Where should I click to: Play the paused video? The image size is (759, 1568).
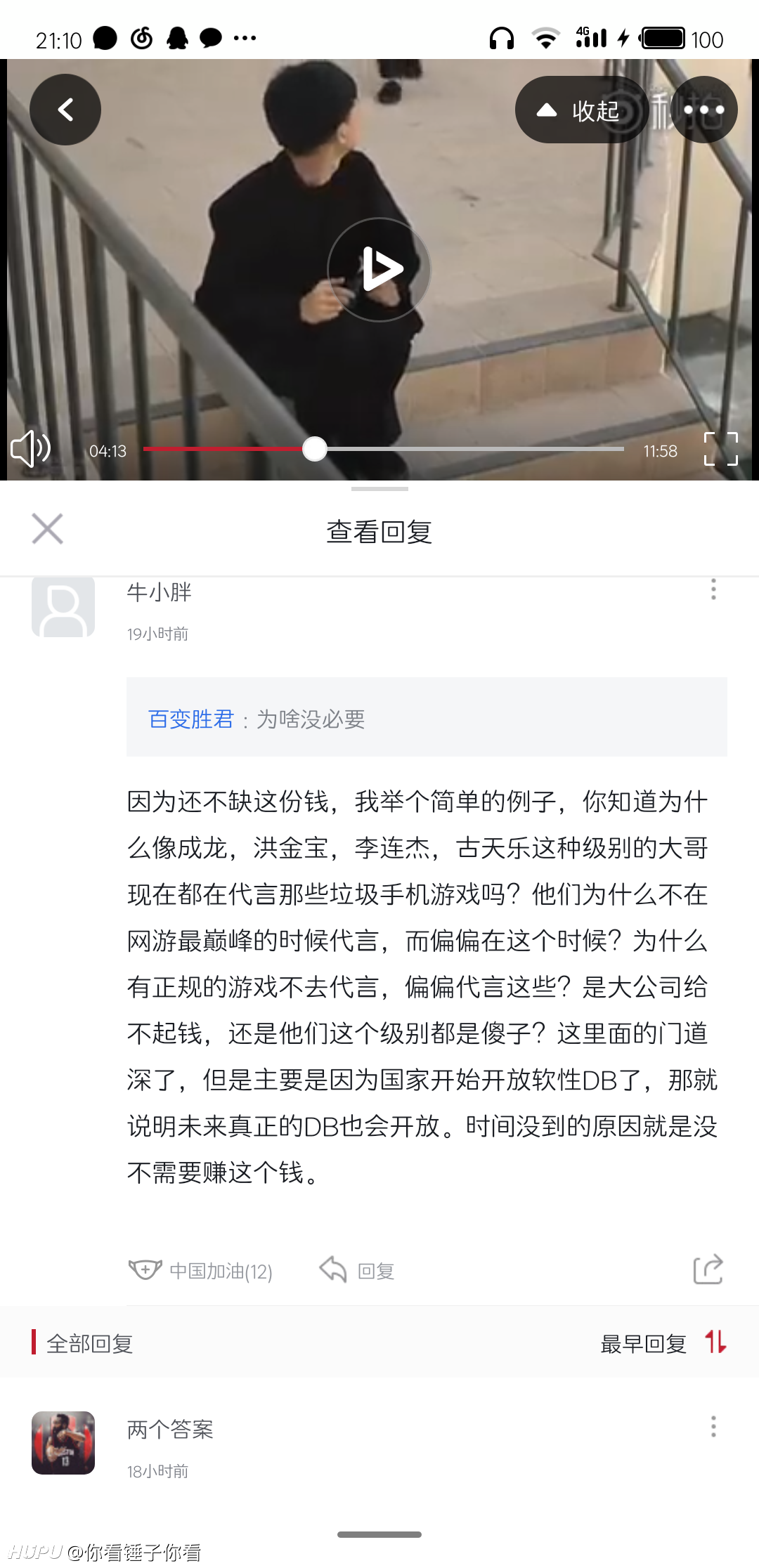[x=379, y=270]
